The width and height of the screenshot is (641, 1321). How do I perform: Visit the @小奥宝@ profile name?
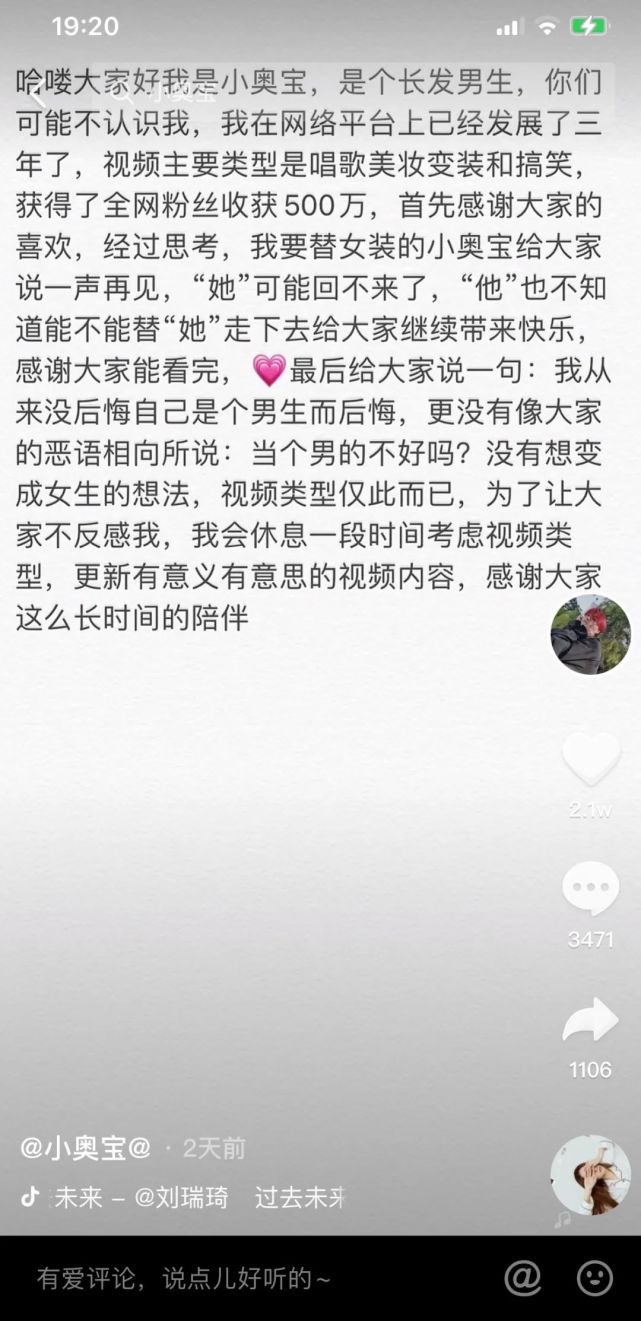pyautogui.click(x=86, y=1148)
